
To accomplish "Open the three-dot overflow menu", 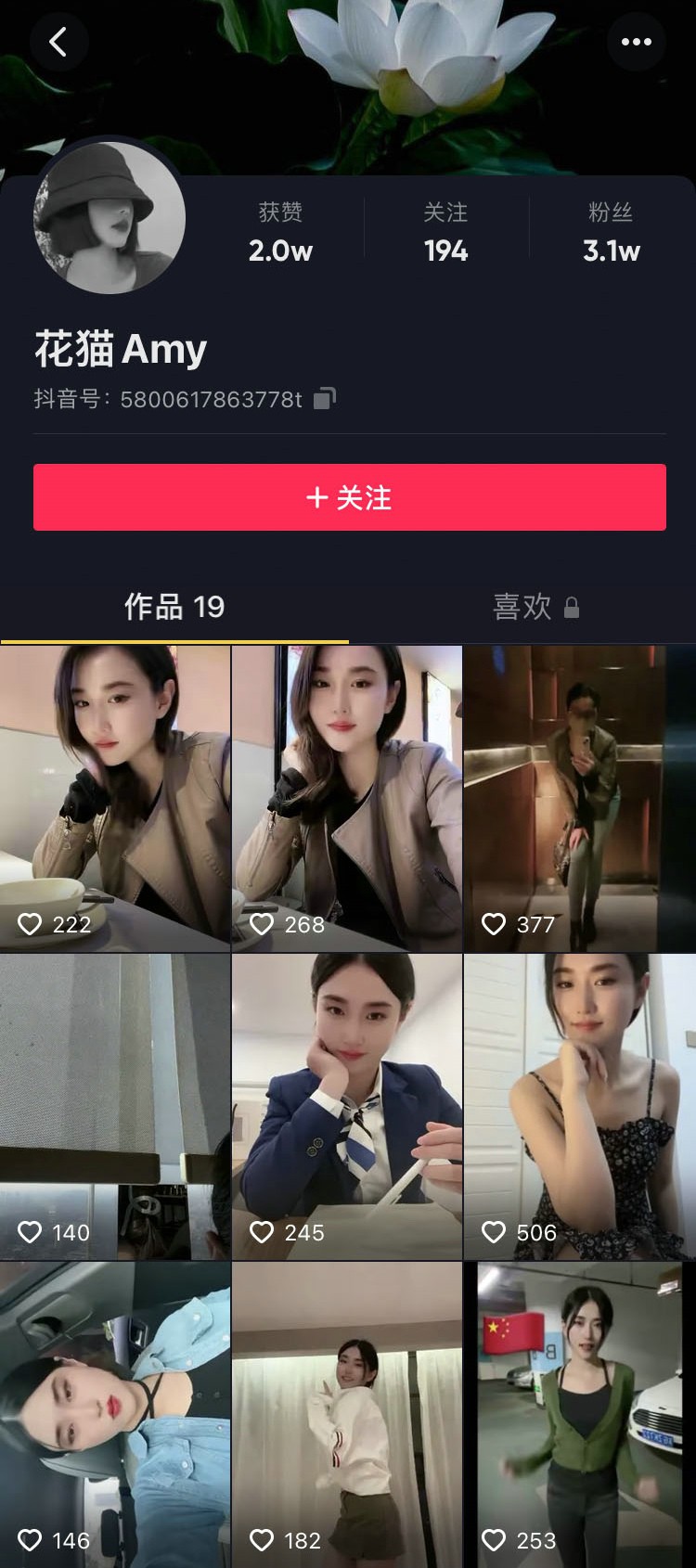I will pos(636,42).
